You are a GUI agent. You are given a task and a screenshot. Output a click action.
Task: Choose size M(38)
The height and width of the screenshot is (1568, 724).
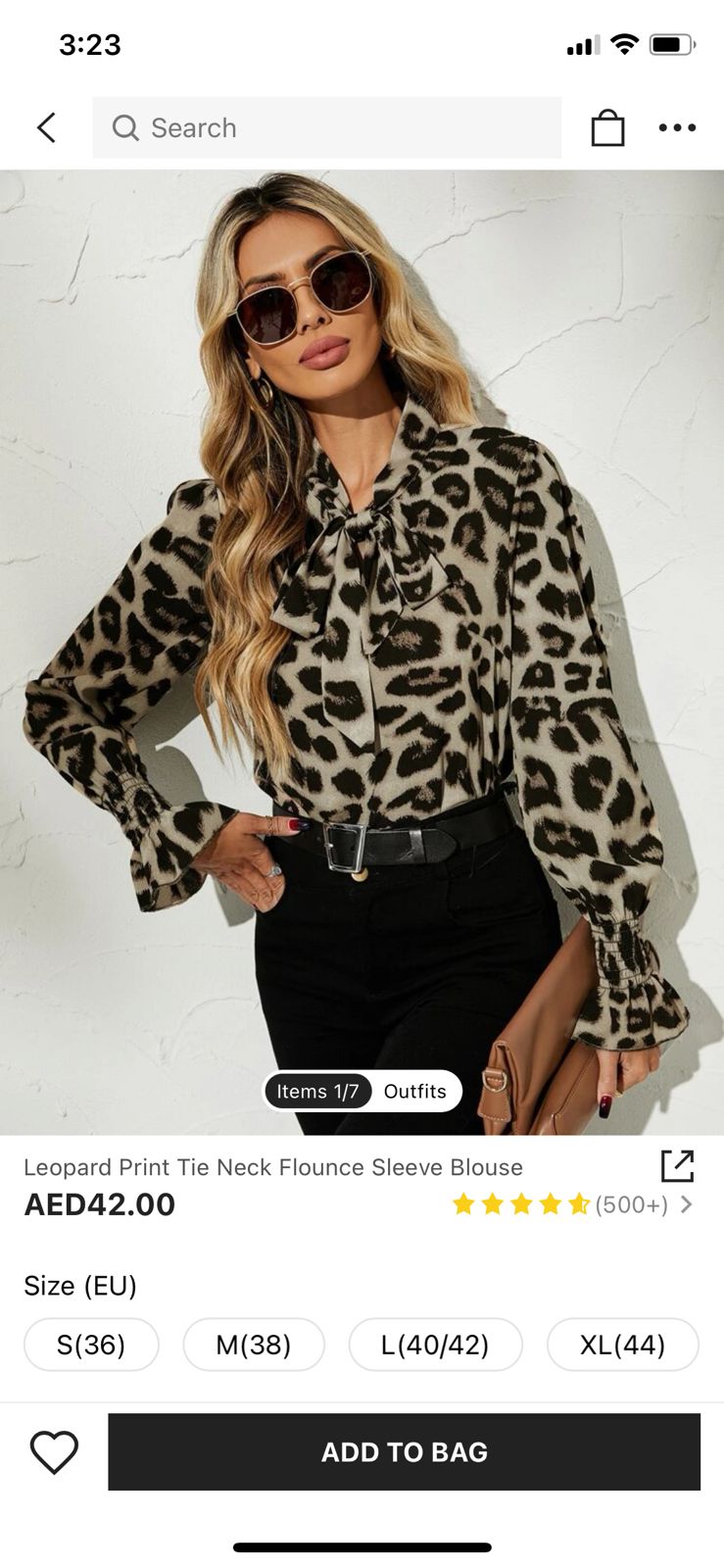pyautogui.click(x=254, y=1345)
